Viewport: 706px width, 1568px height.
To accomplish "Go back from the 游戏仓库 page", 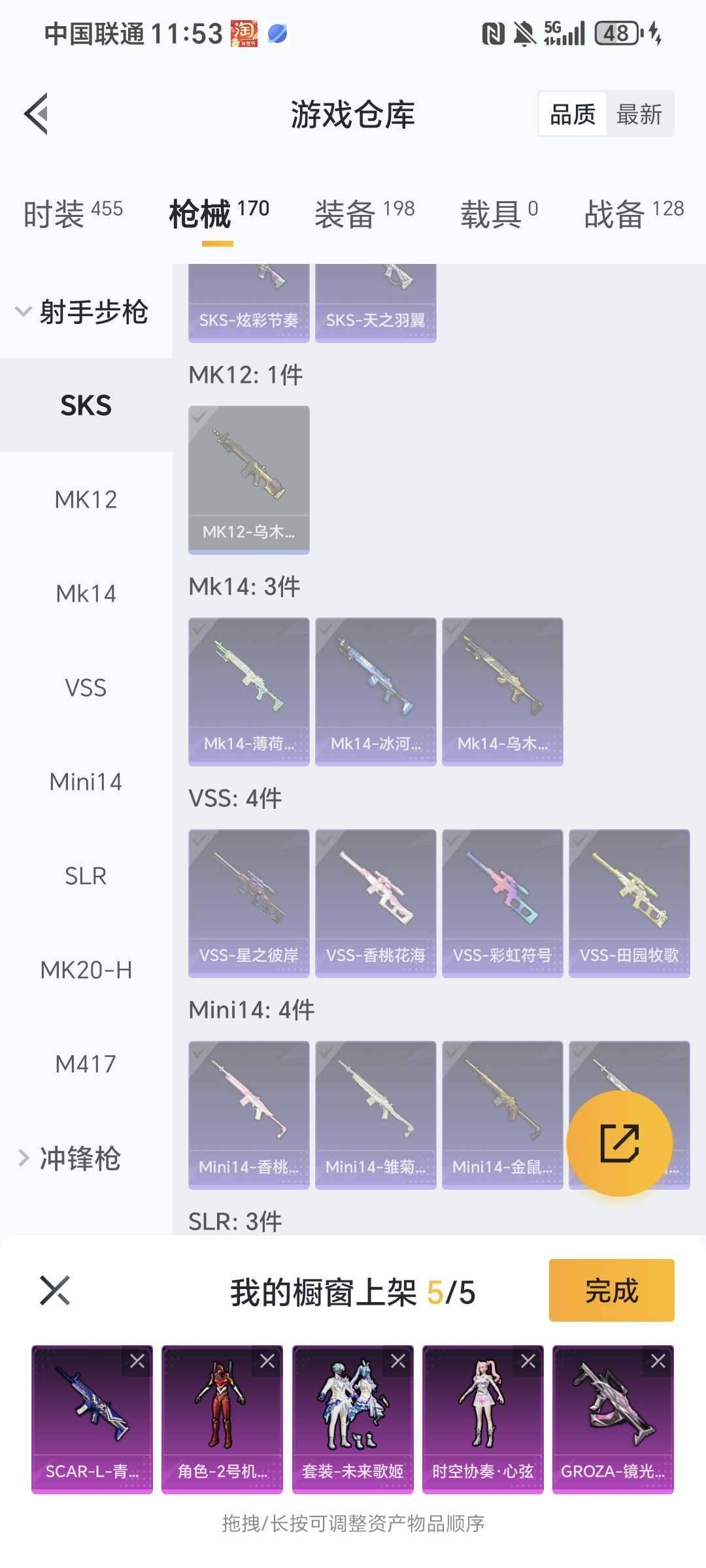I will click(37, 114).
